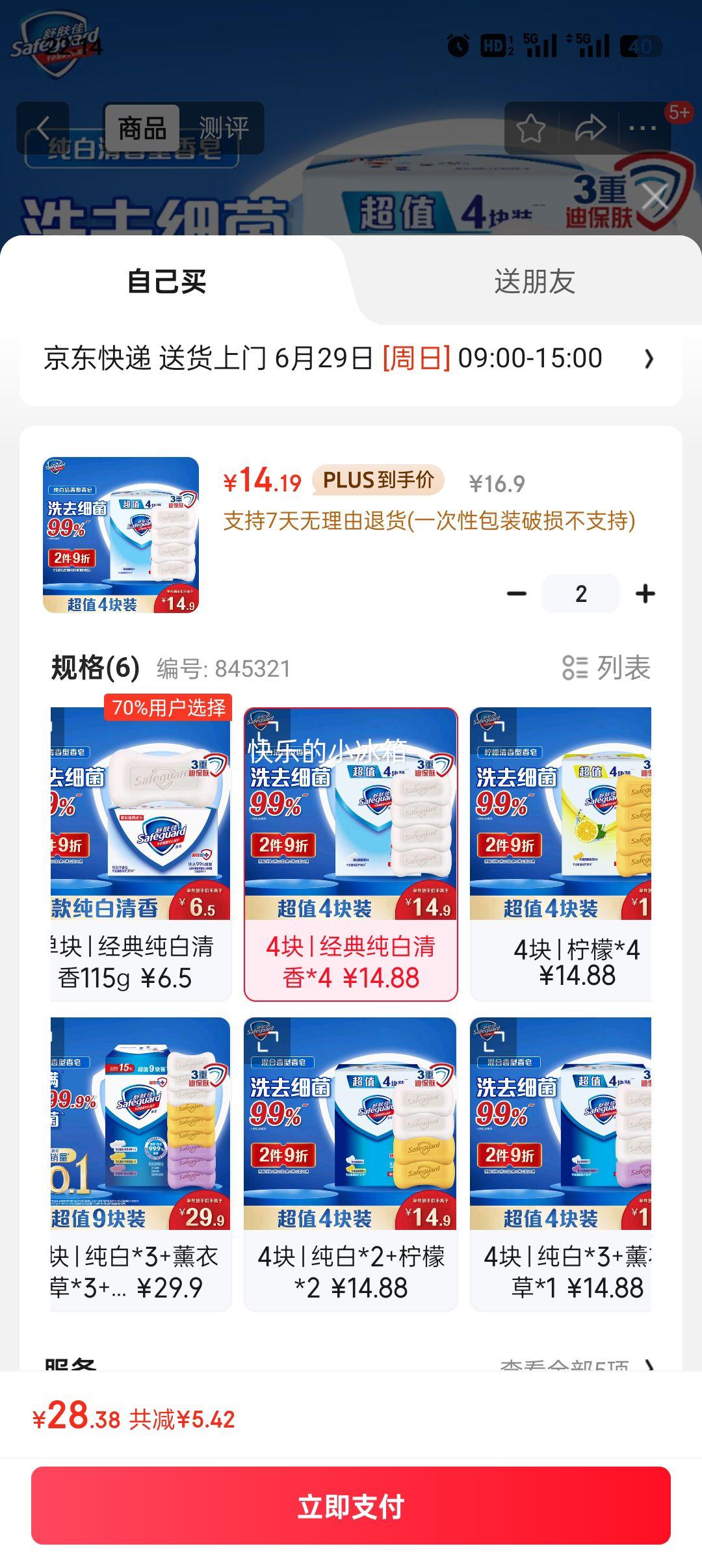Go back with the top-left arrow

coord(43,128)
